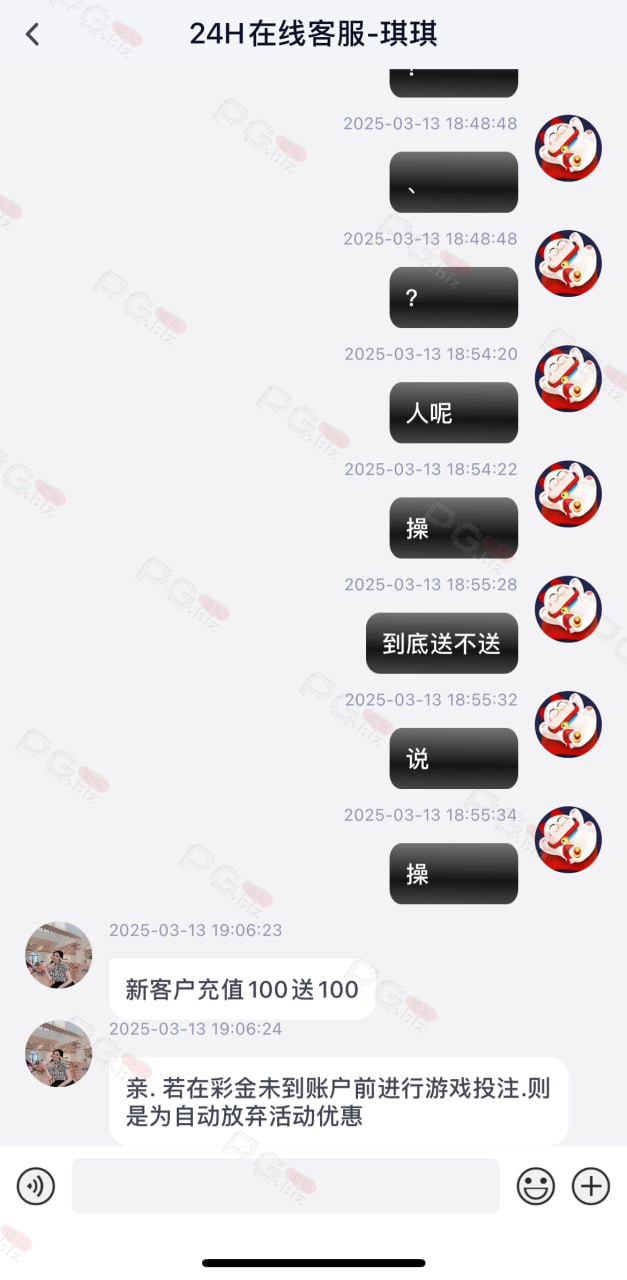Screen dimensions: 627x1280
Task: Open the plus attachment menu
Action: (x=591, y=1187)
